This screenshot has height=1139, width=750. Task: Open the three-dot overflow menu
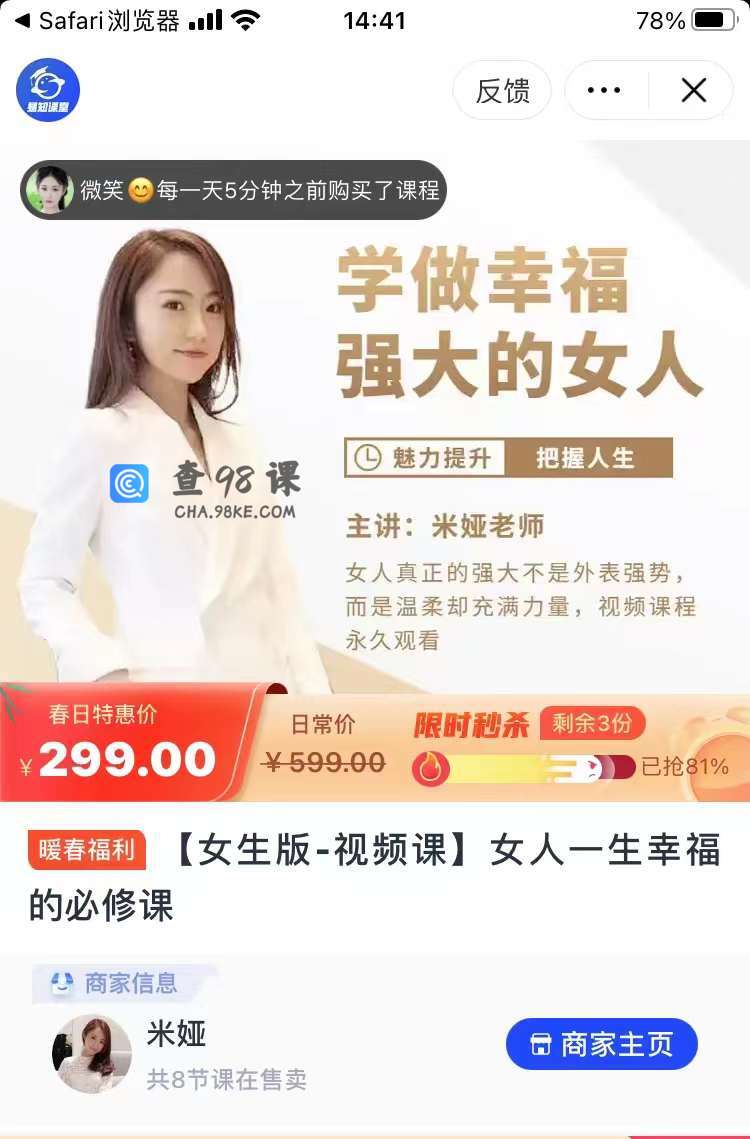point(604,91)
